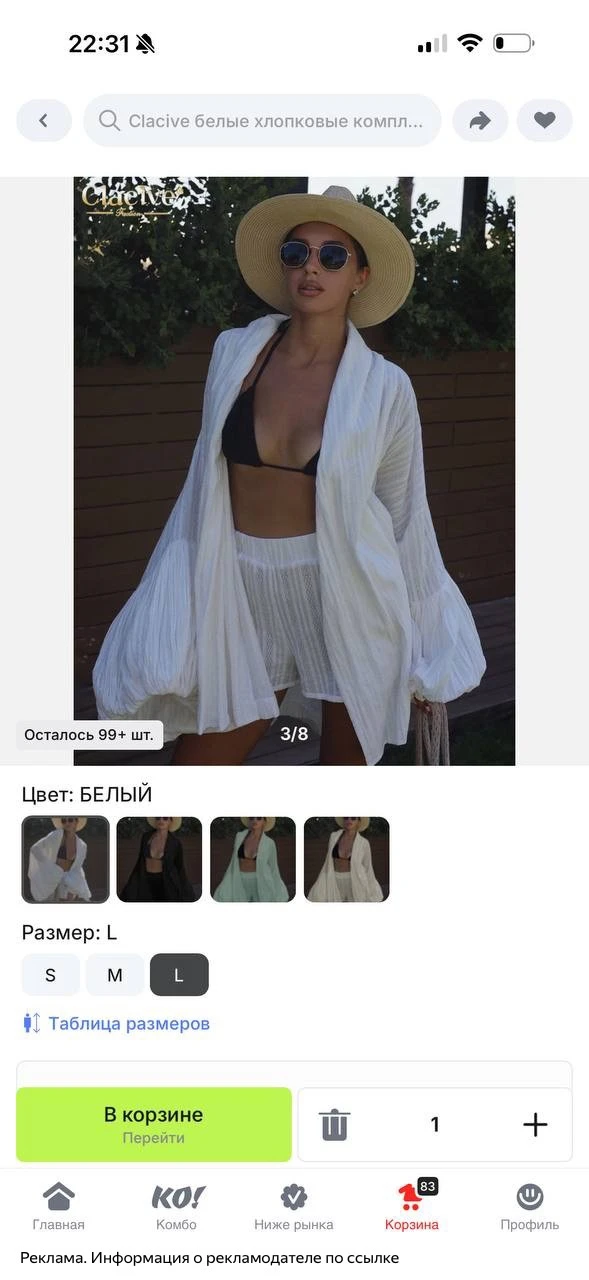The width and height of the screenshot is (589, 1280).
Task: Open the Комбо tab
Action: click(177, 1207)
